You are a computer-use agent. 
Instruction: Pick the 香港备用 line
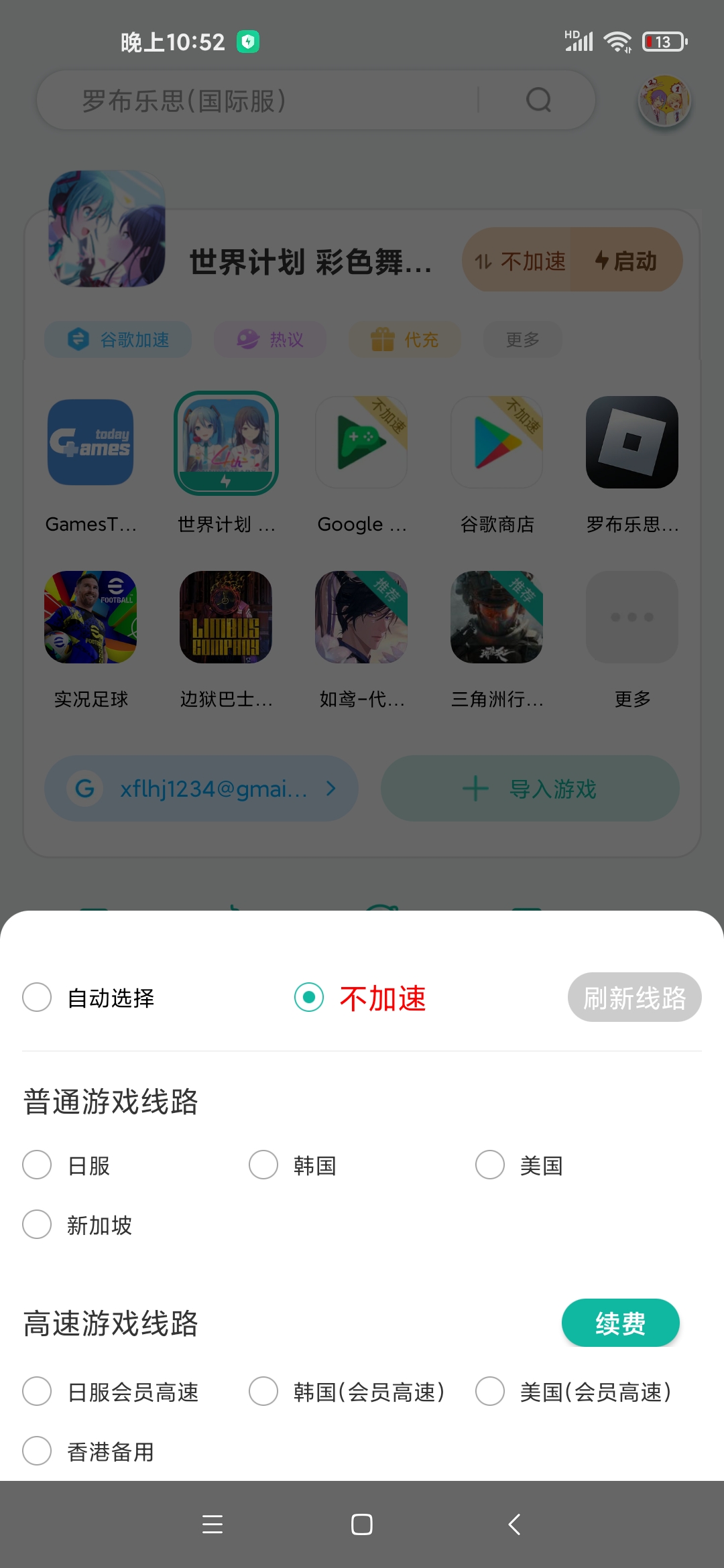coord(38,1451)
